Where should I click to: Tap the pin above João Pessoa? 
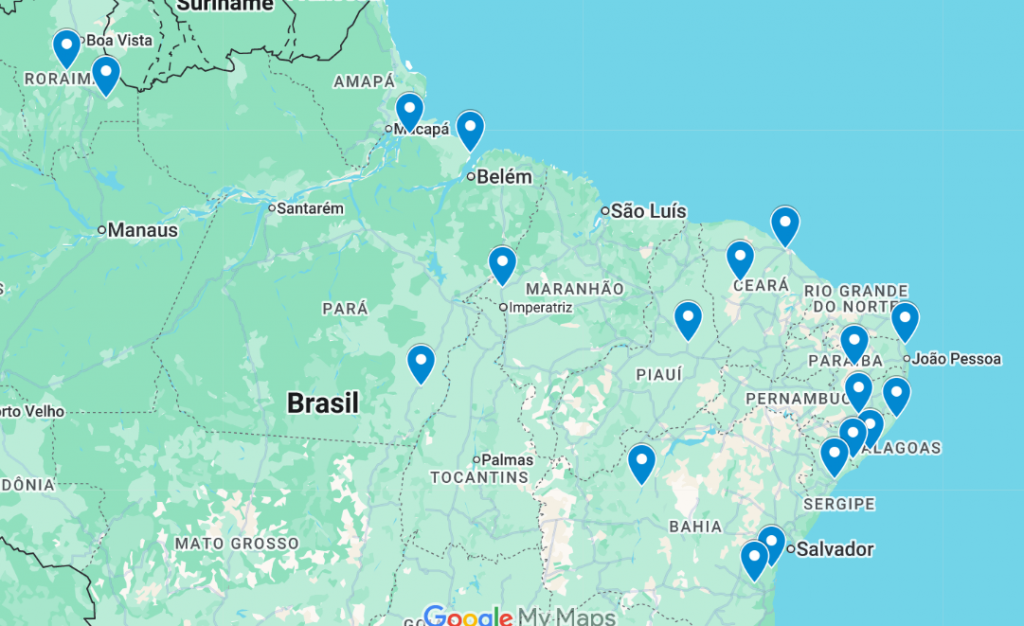tap(904, 319)
